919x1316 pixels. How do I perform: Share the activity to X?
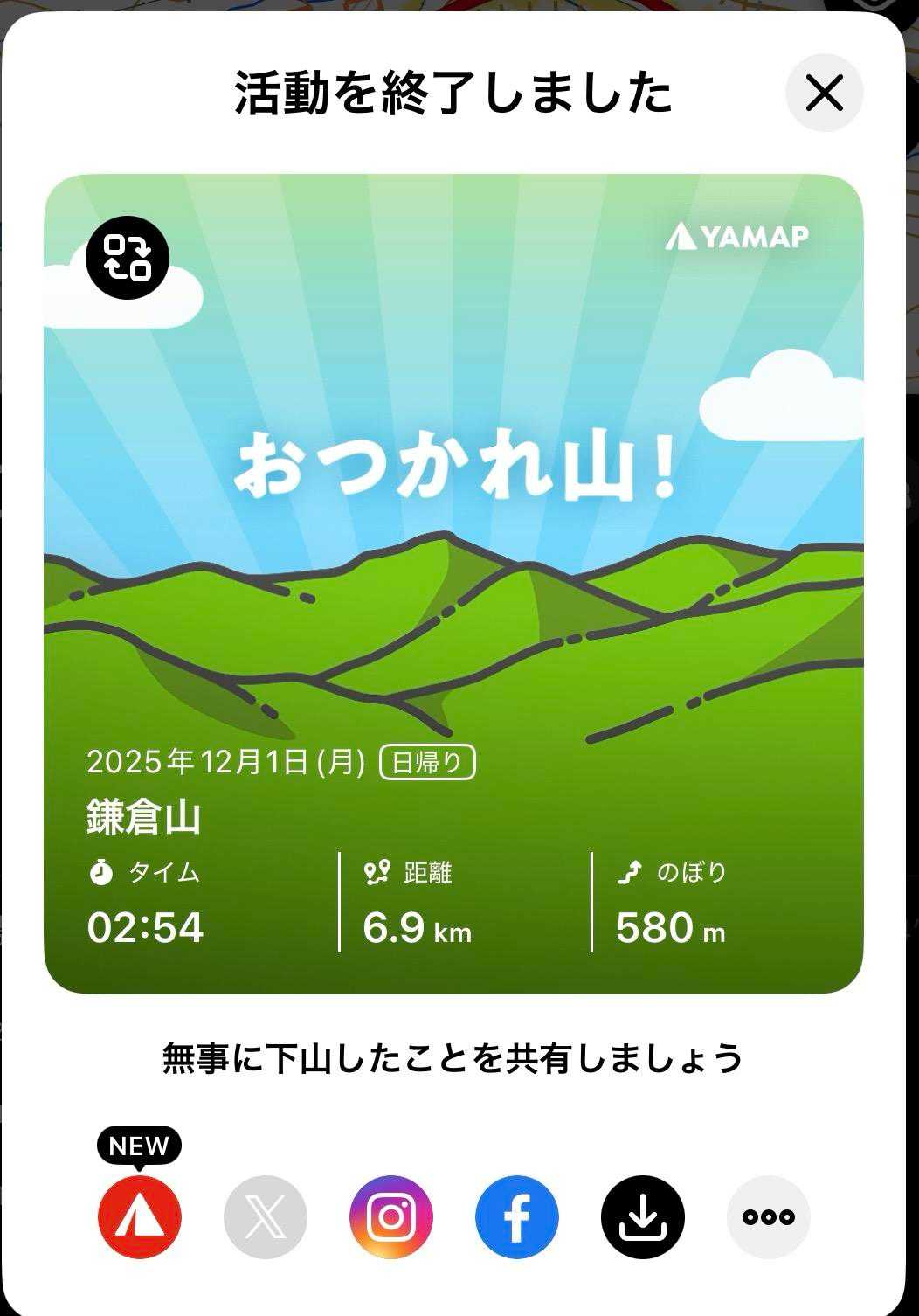(266, 1216)
